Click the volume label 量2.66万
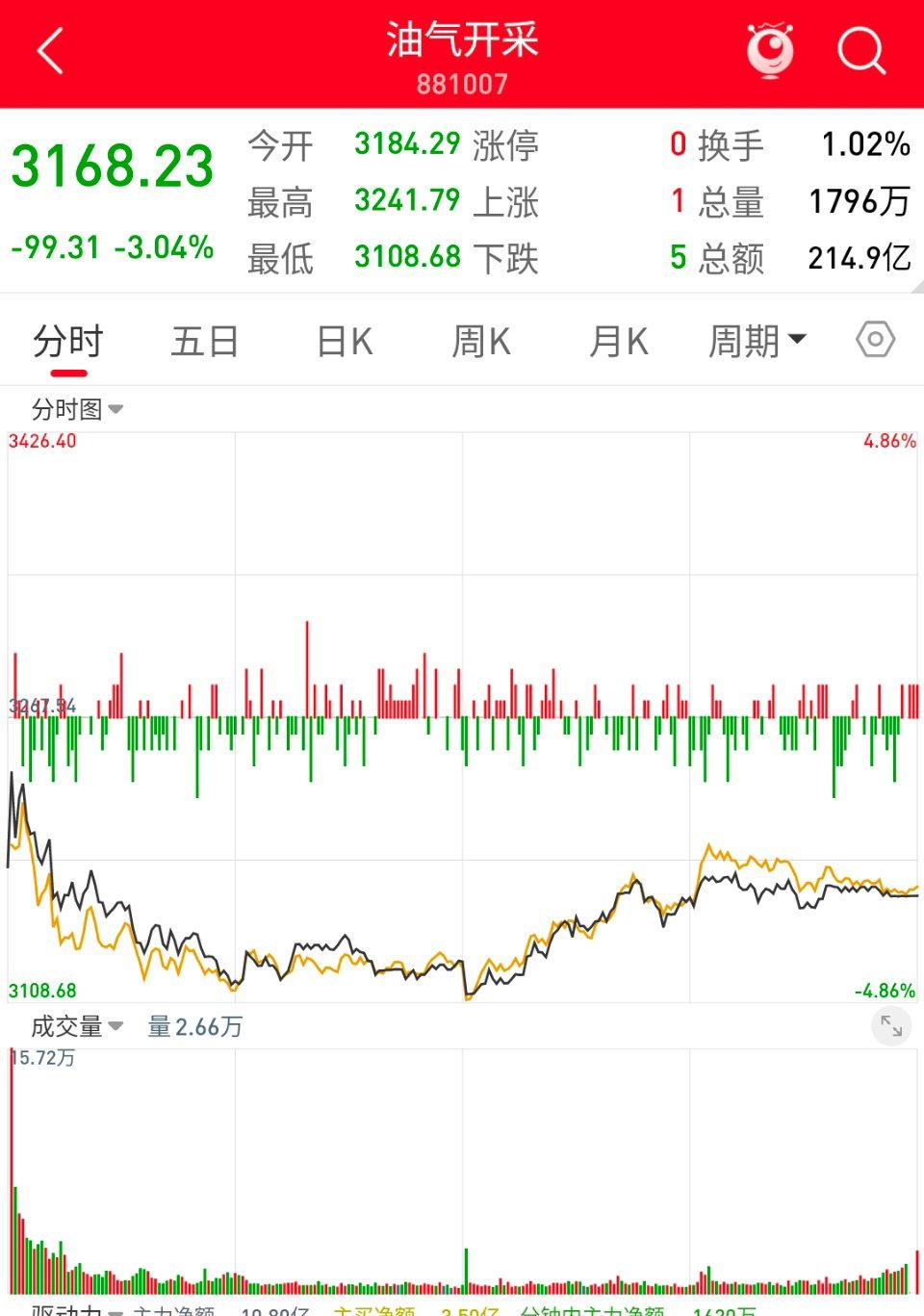This screenshot has height=1316, width=924. coord(193,1025)
